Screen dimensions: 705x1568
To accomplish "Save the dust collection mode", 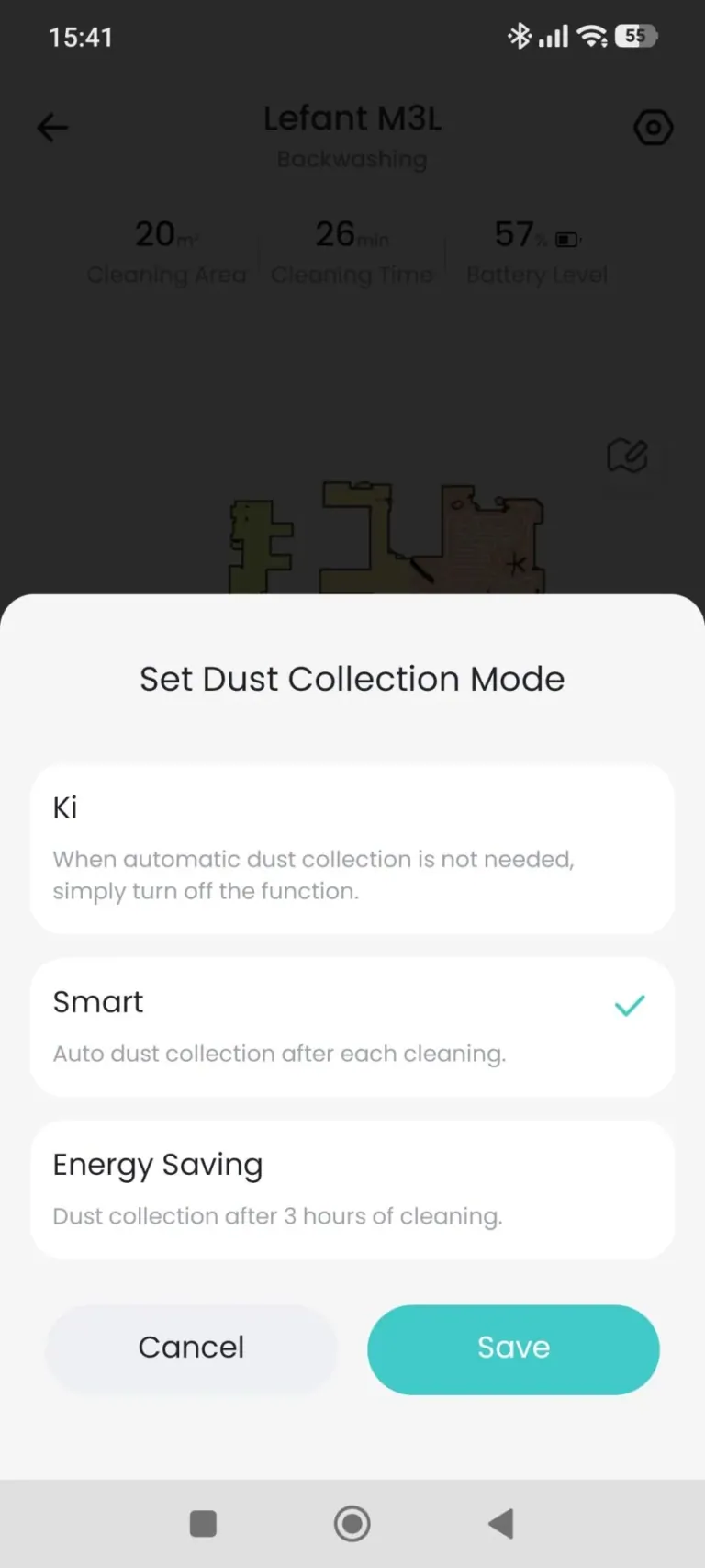I will (x=513, y=1348).
